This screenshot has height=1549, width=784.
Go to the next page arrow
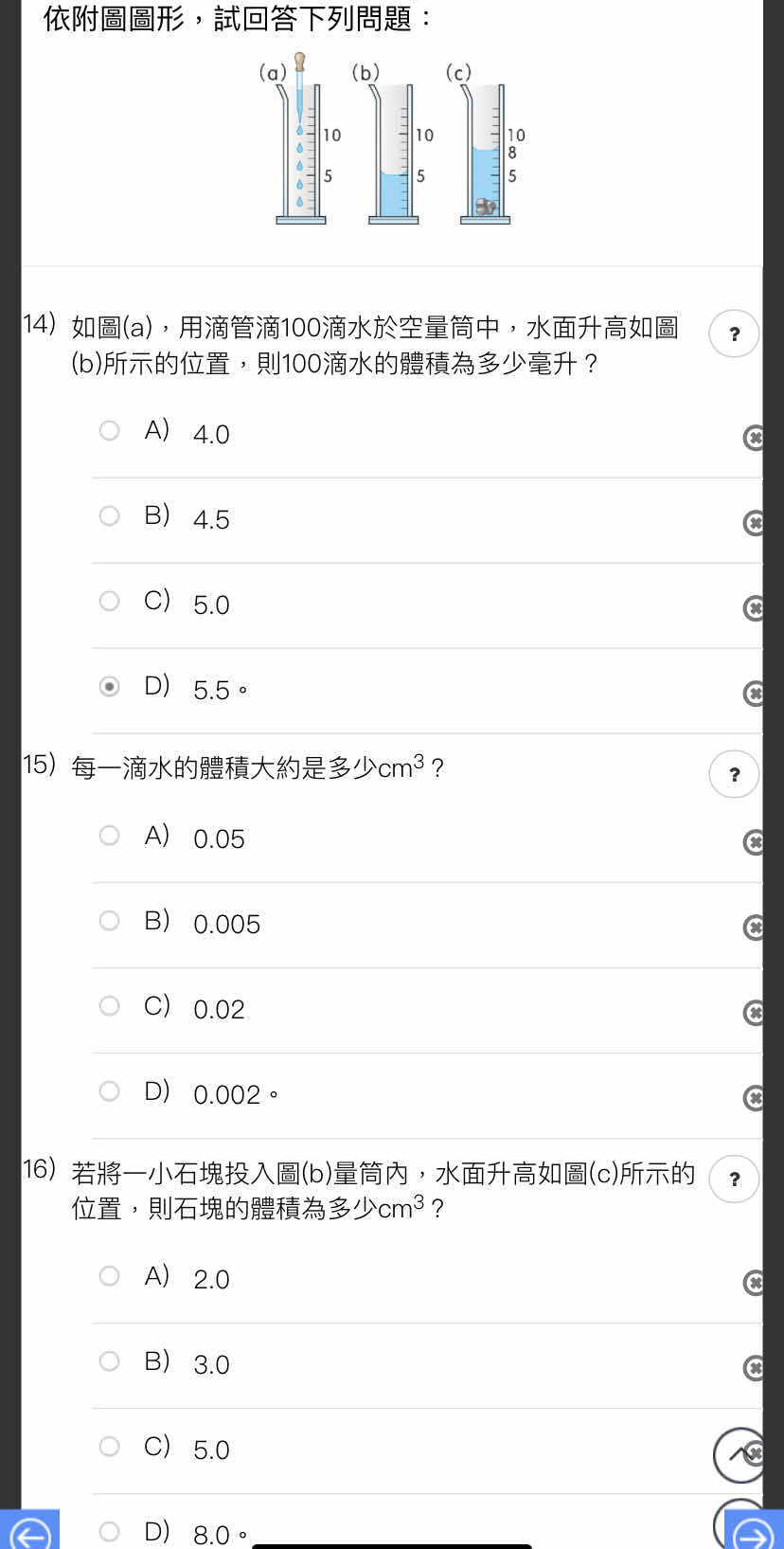point(754,1529)
